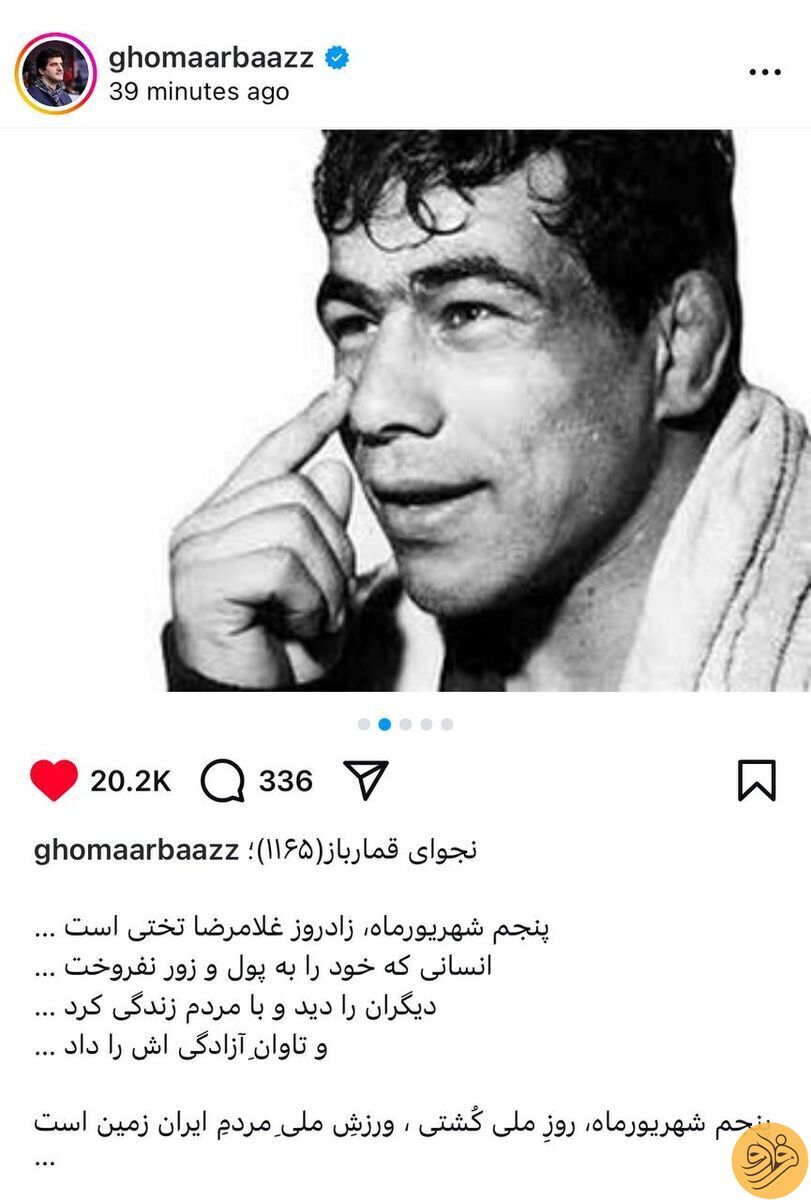Save the post with the bookmark icon

coord(756,781)
